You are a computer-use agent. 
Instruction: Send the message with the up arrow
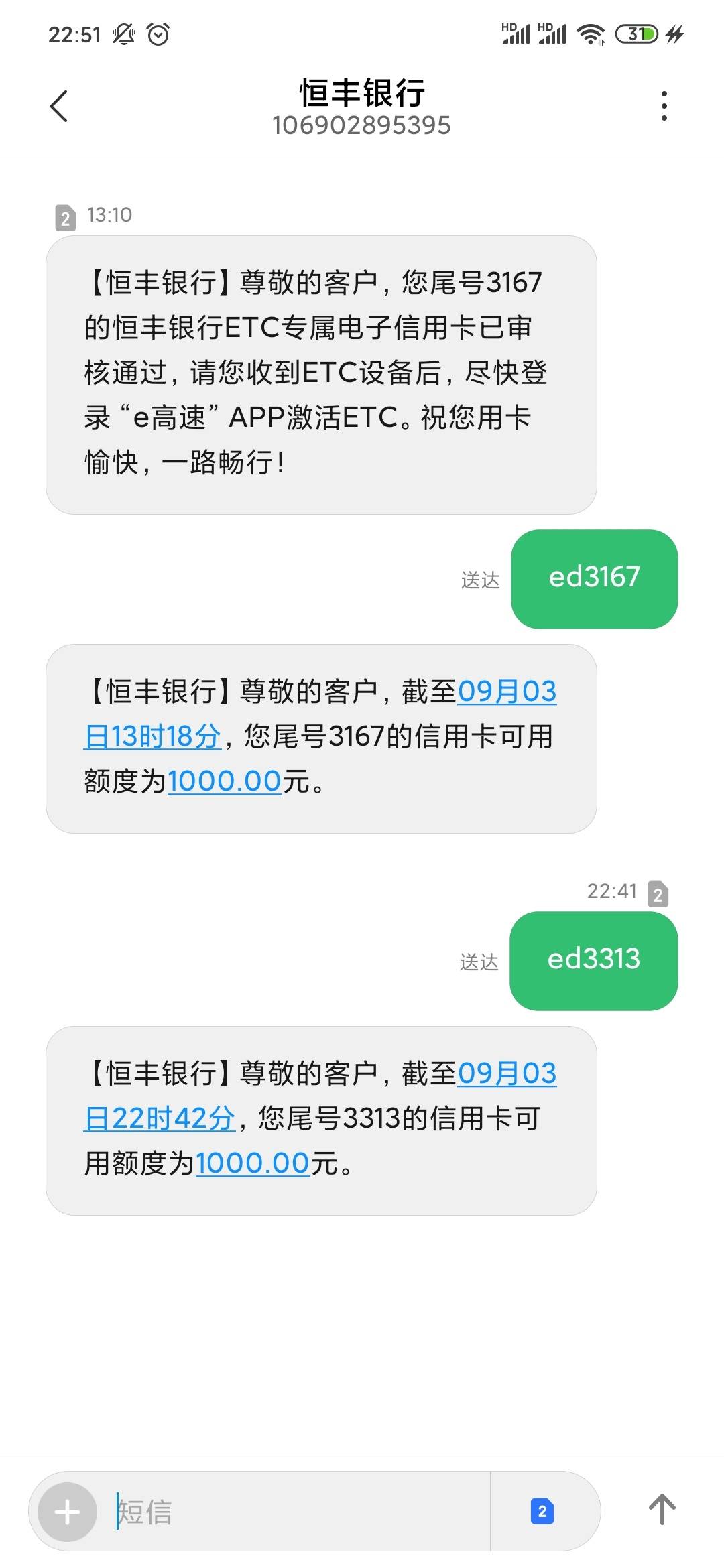click(662, 1510)
